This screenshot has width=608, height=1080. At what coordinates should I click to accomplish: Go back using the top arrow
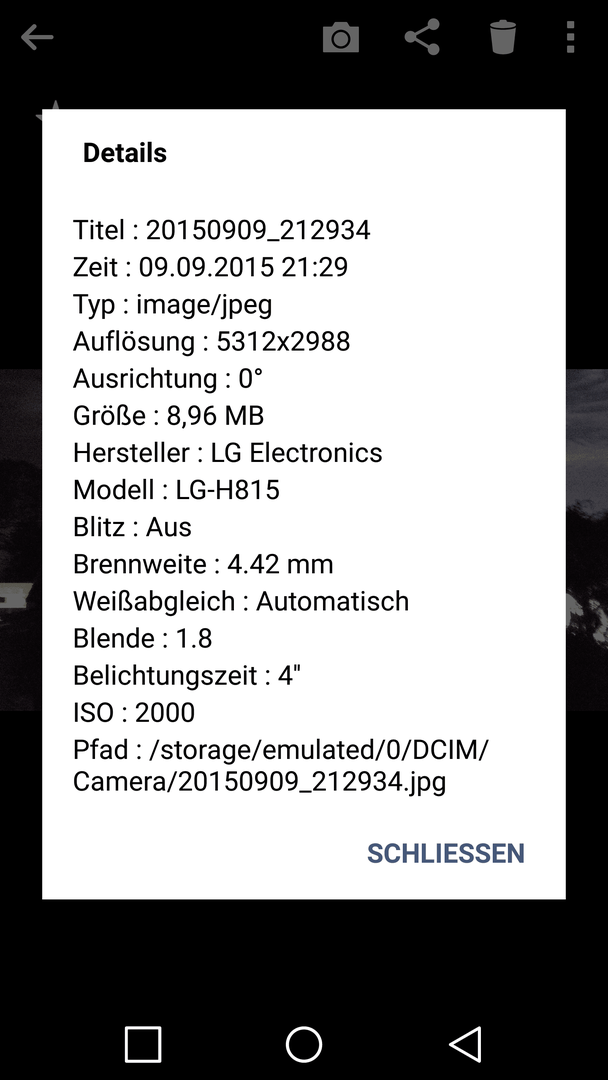37,37
